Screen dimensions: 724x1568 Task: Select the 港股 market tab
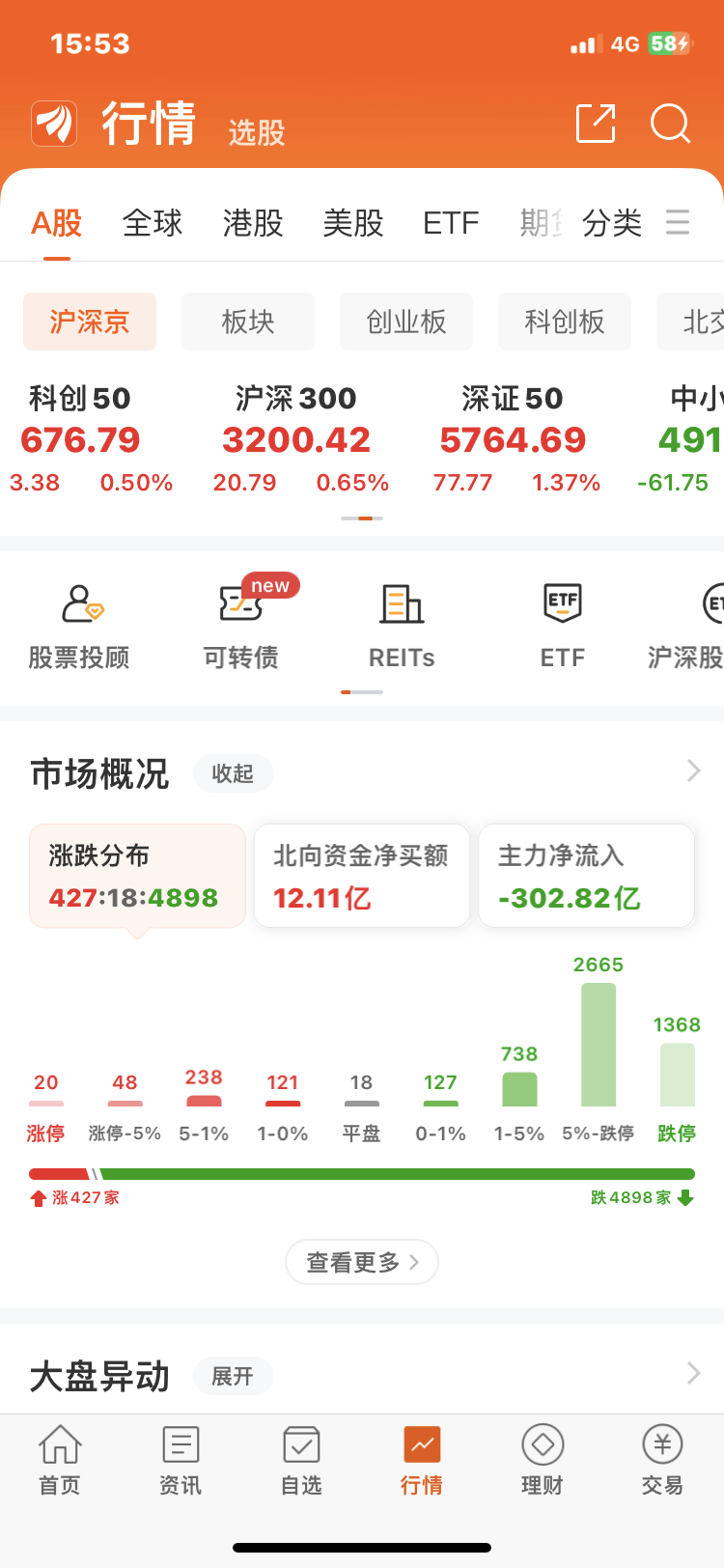click(253, 223)
